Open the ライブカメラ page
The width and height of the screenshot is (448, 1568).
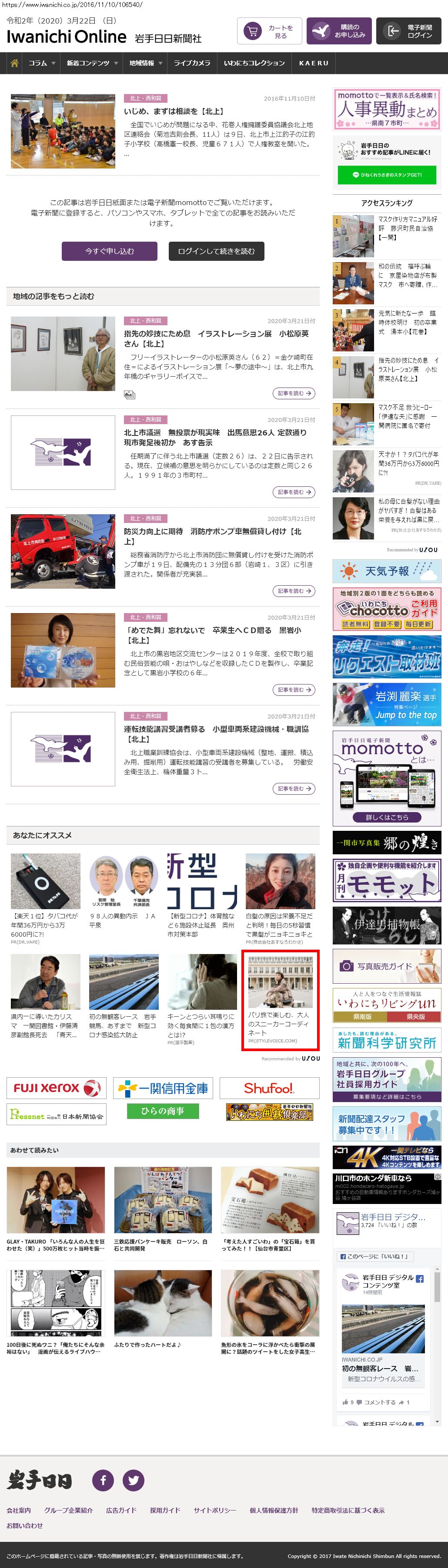(x=192, y=63)
